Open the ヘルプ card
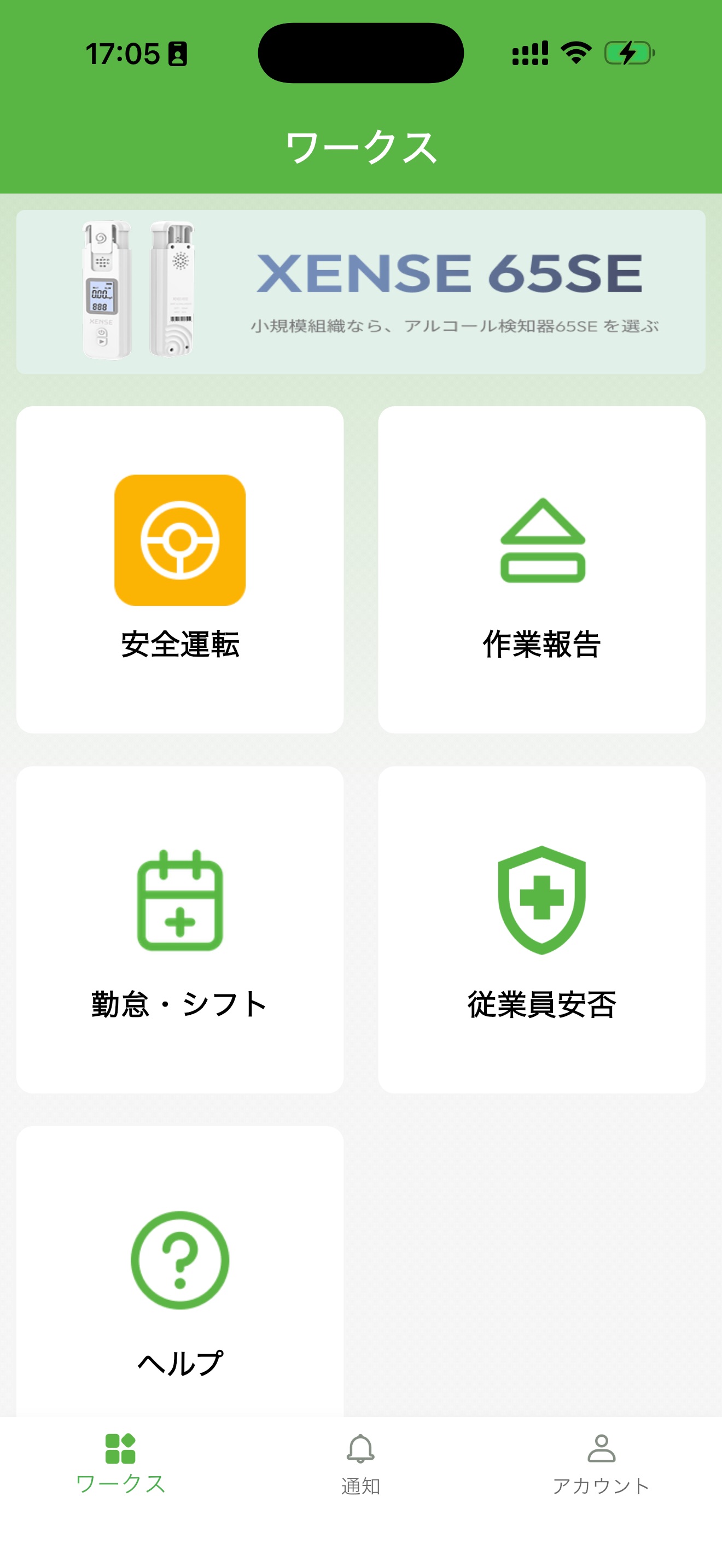722x1568 pixels. [x=180, y=1278]
